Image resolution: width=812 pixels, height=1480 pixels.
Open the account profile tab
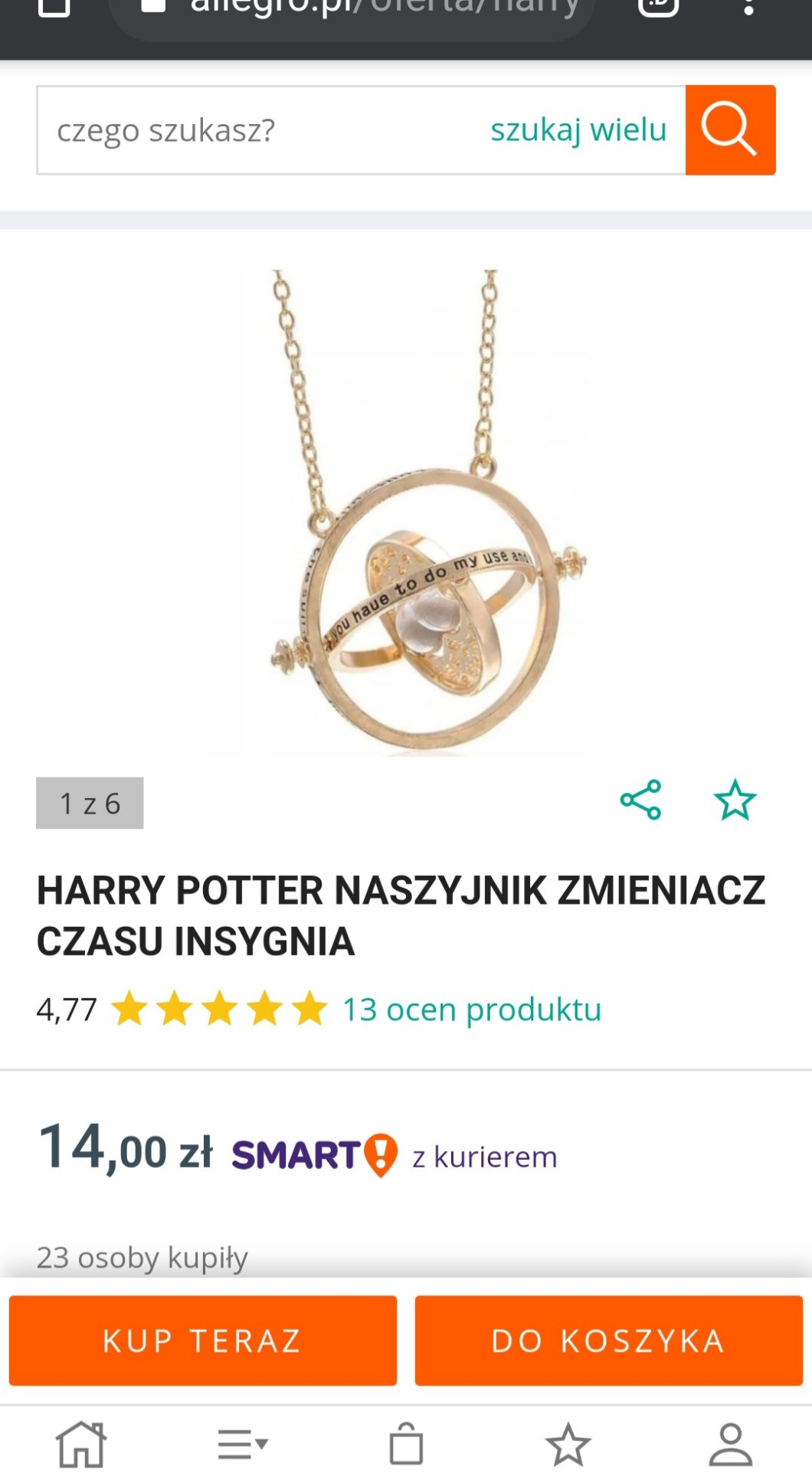coord(731,1445)
